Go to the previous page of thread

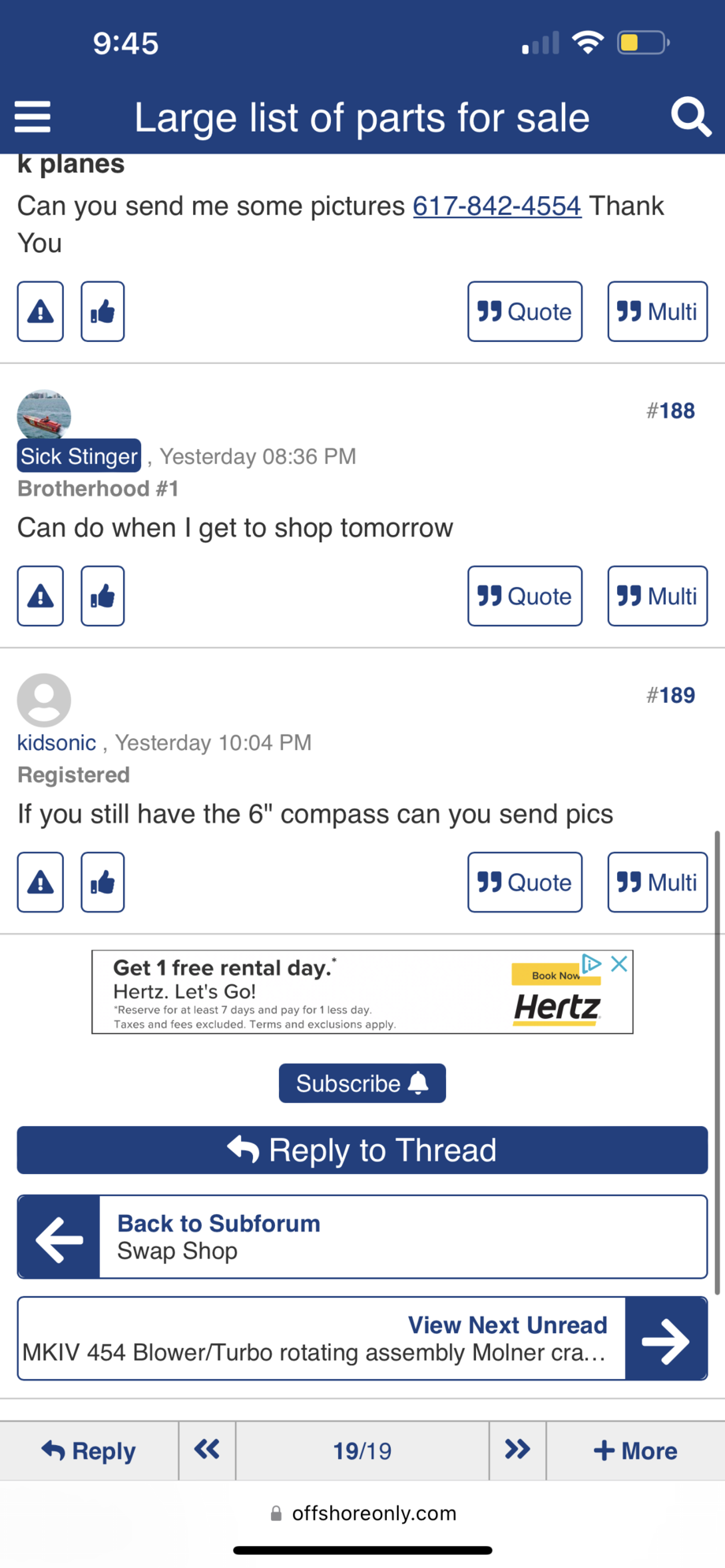(x=207, y=1450)
